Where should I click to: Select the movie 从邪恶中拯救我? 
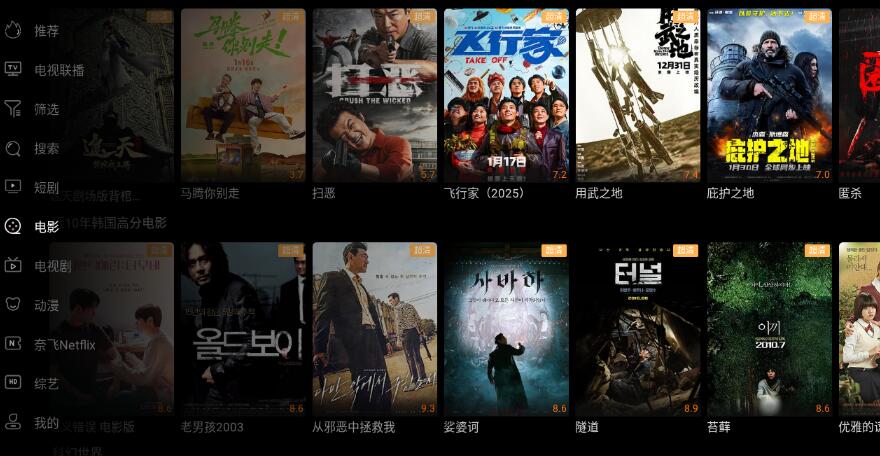(x=374, y=329)
